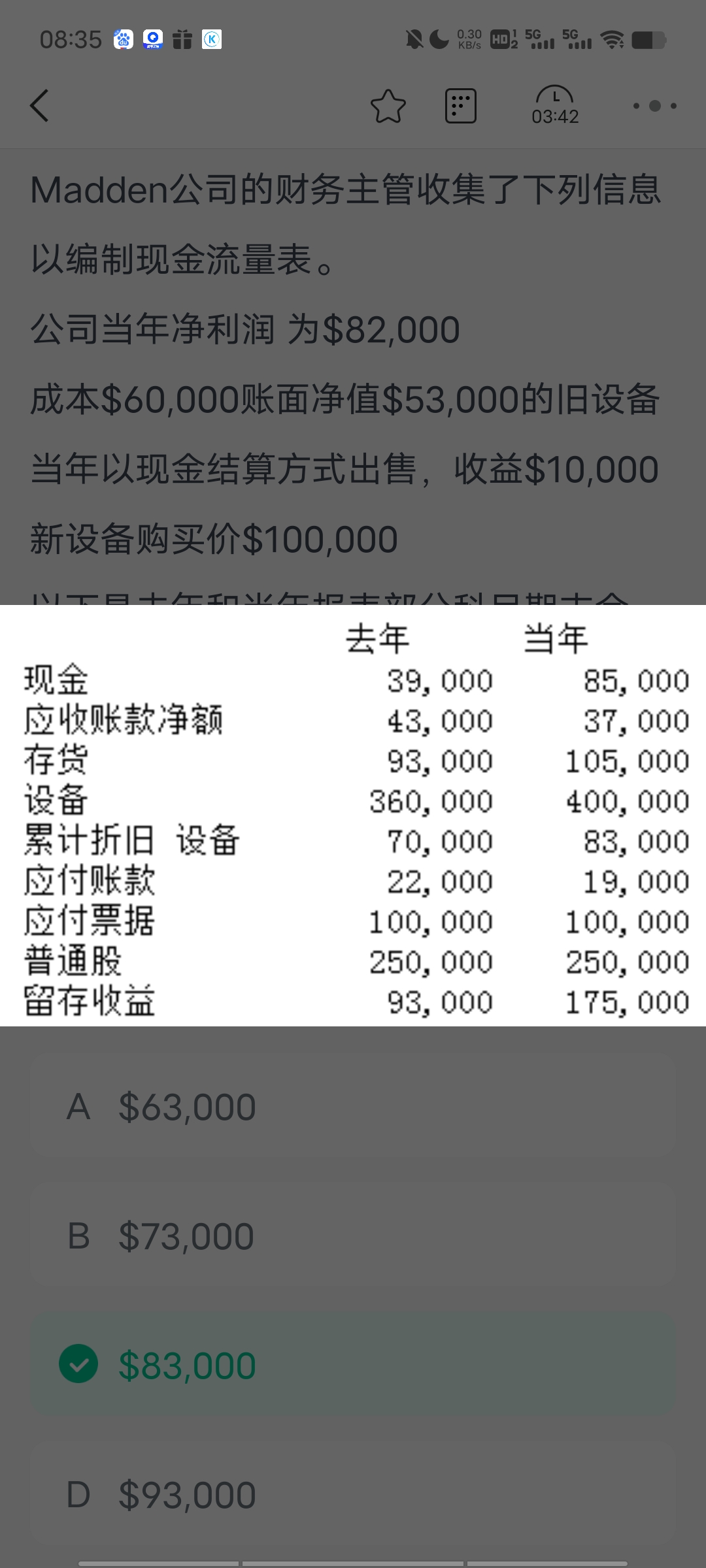706x1568 pixels.
Task: Select answer A $63,000
Action: tap(353, 1107)
